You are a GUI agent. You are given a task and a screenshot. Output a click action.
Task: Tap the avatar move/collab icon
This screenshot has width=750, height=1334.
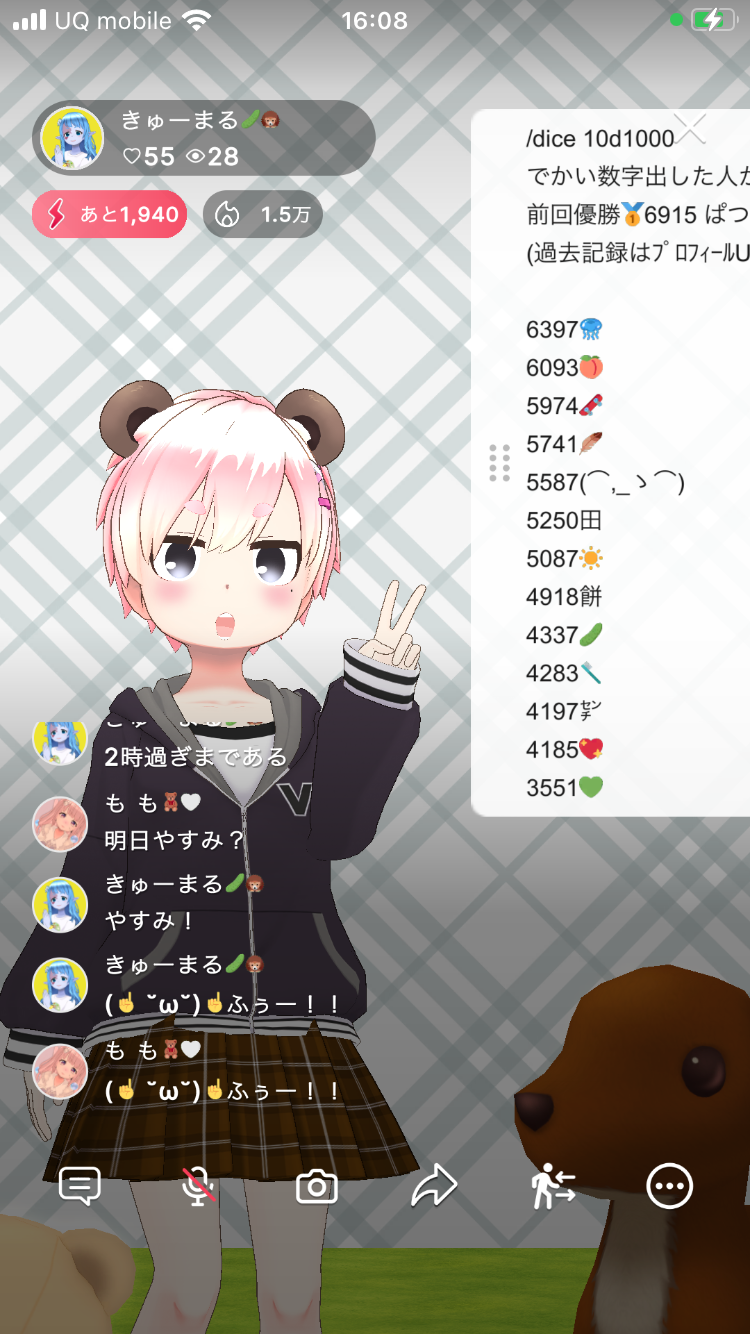[x=552, y=1187]
